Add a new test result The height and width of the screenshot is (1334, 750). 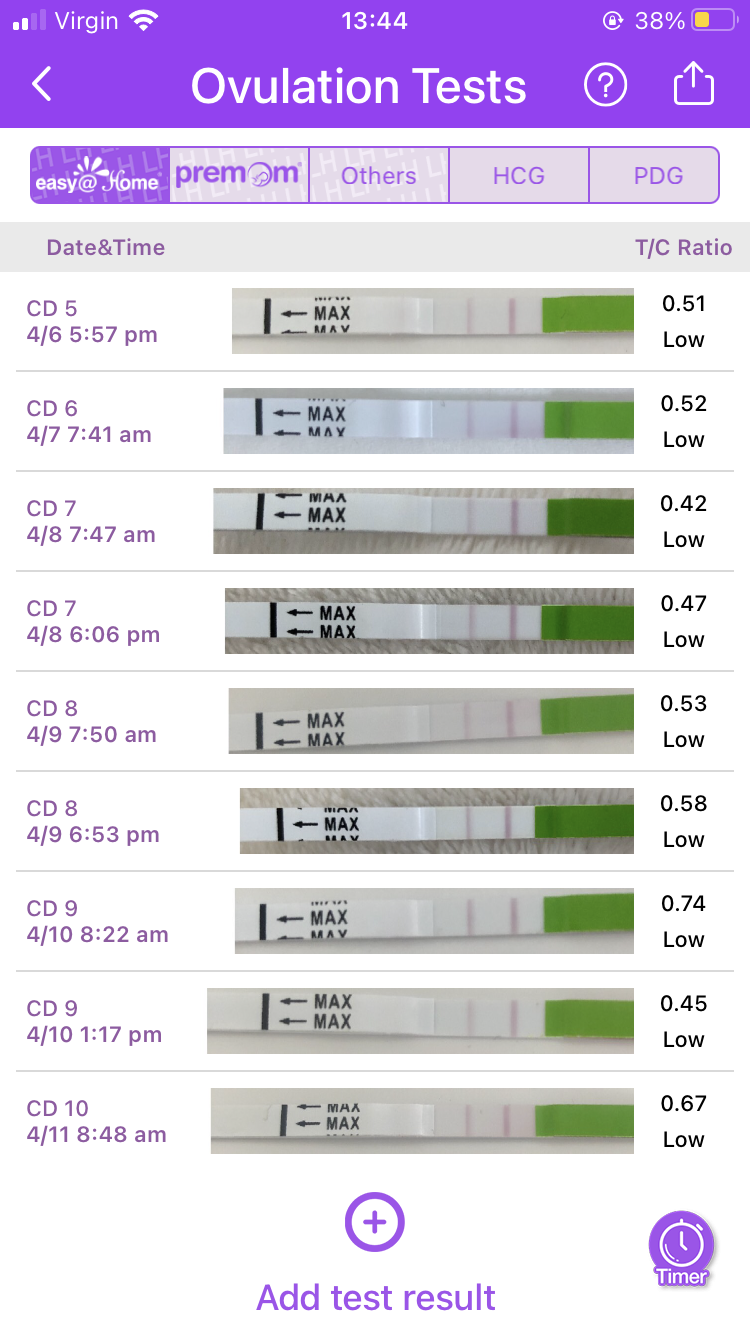click(375, 1253)
